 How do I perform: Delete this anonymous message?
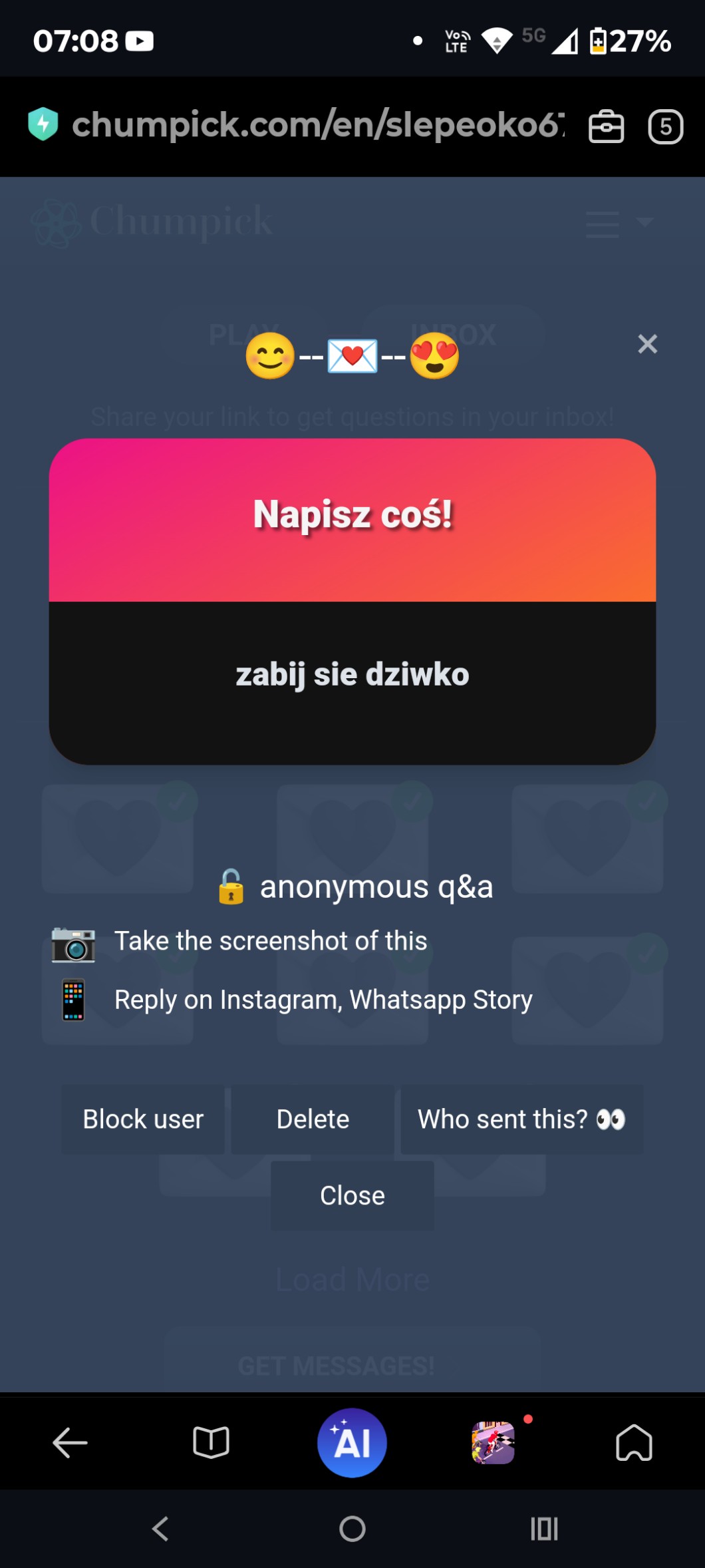coord(313,1119)
